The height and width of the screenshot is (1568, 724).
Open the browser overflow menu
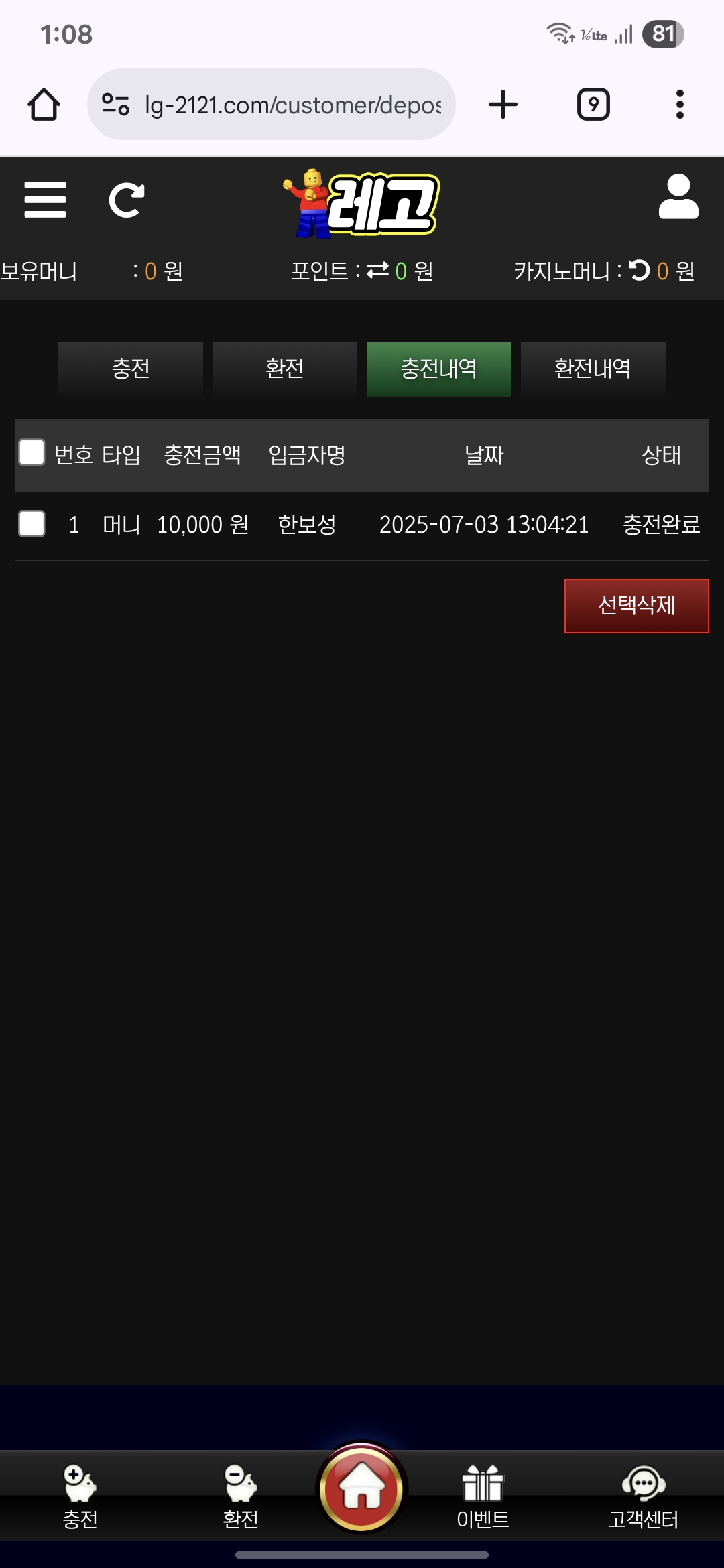click(x=680, y=105)
